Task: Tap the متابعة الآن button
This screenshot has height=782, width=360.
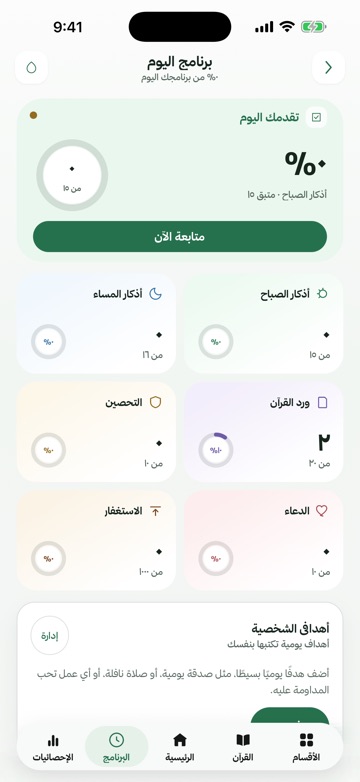Action: [180, 237]
